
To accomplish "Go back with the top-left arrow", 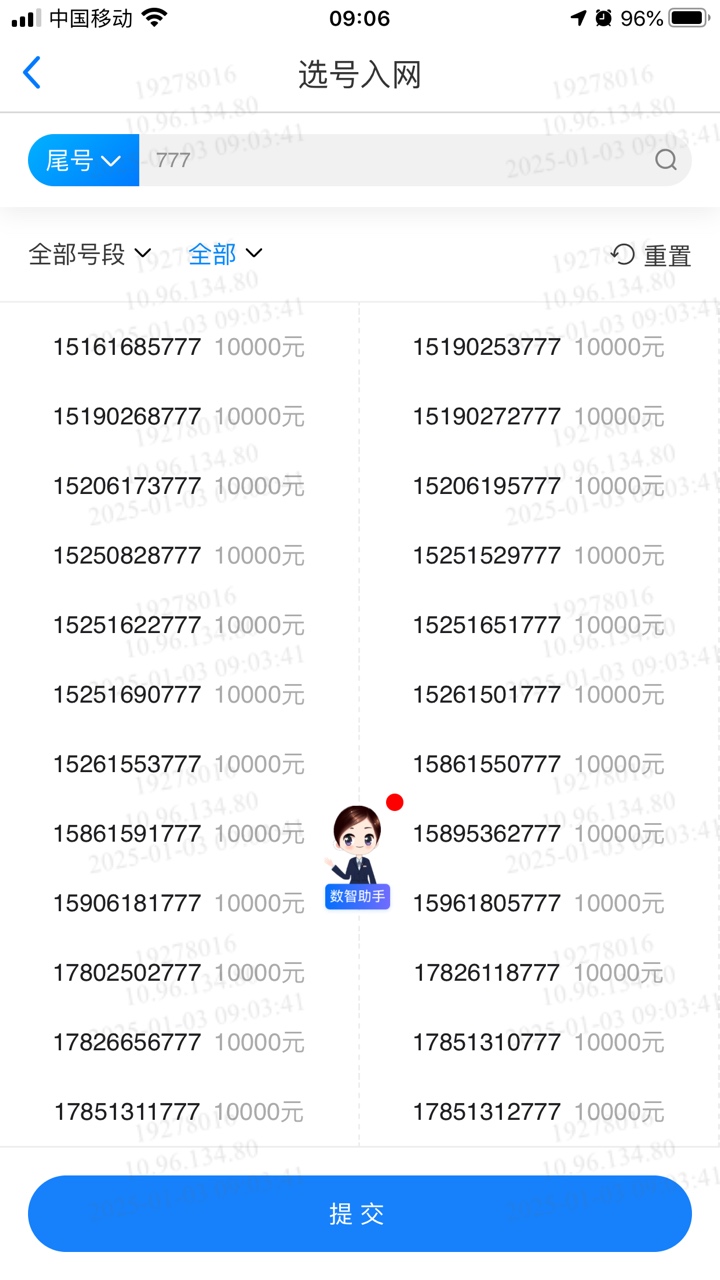I will (x=32, y=73).
